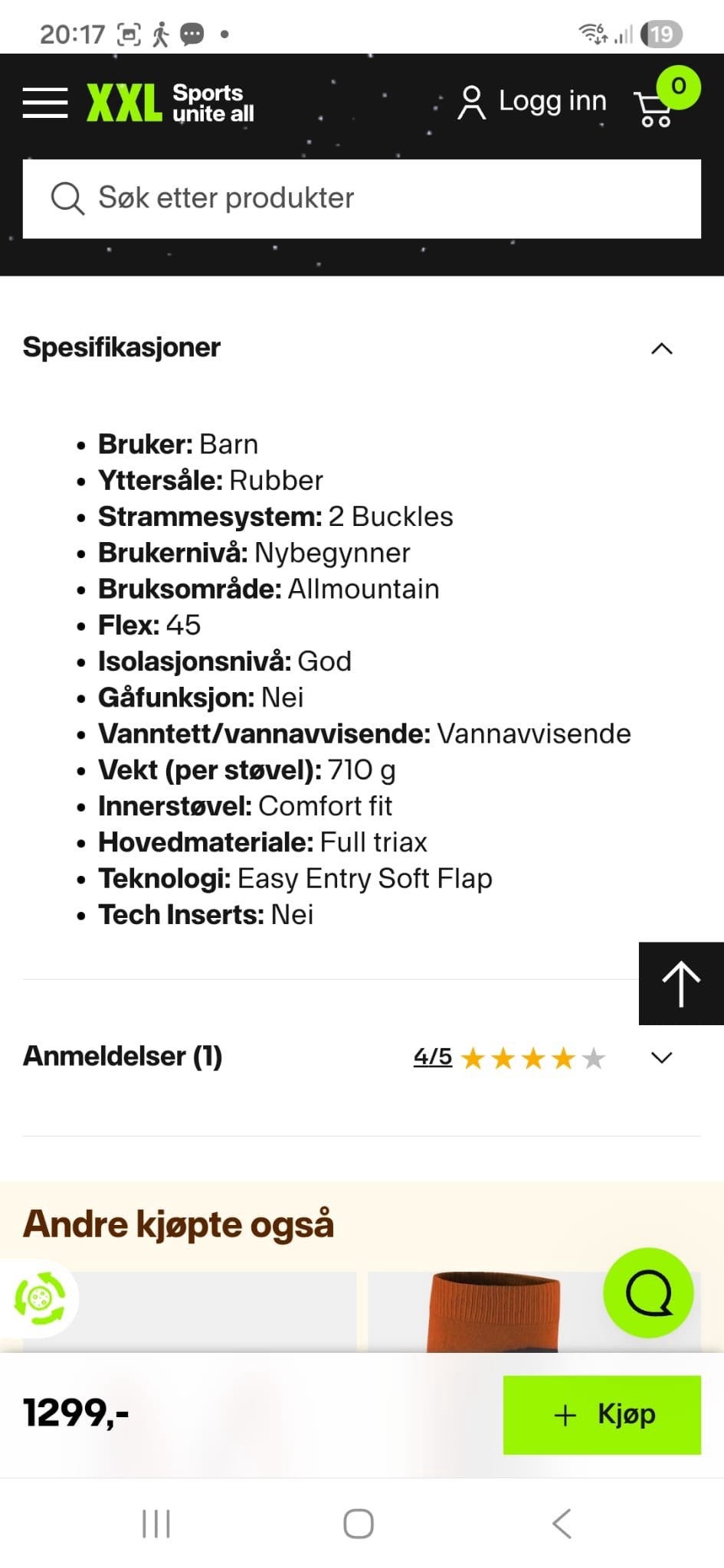Viewport: 724px width, 1568px height.
Task: Open the hamburger navigation menu
Action: 44,106
